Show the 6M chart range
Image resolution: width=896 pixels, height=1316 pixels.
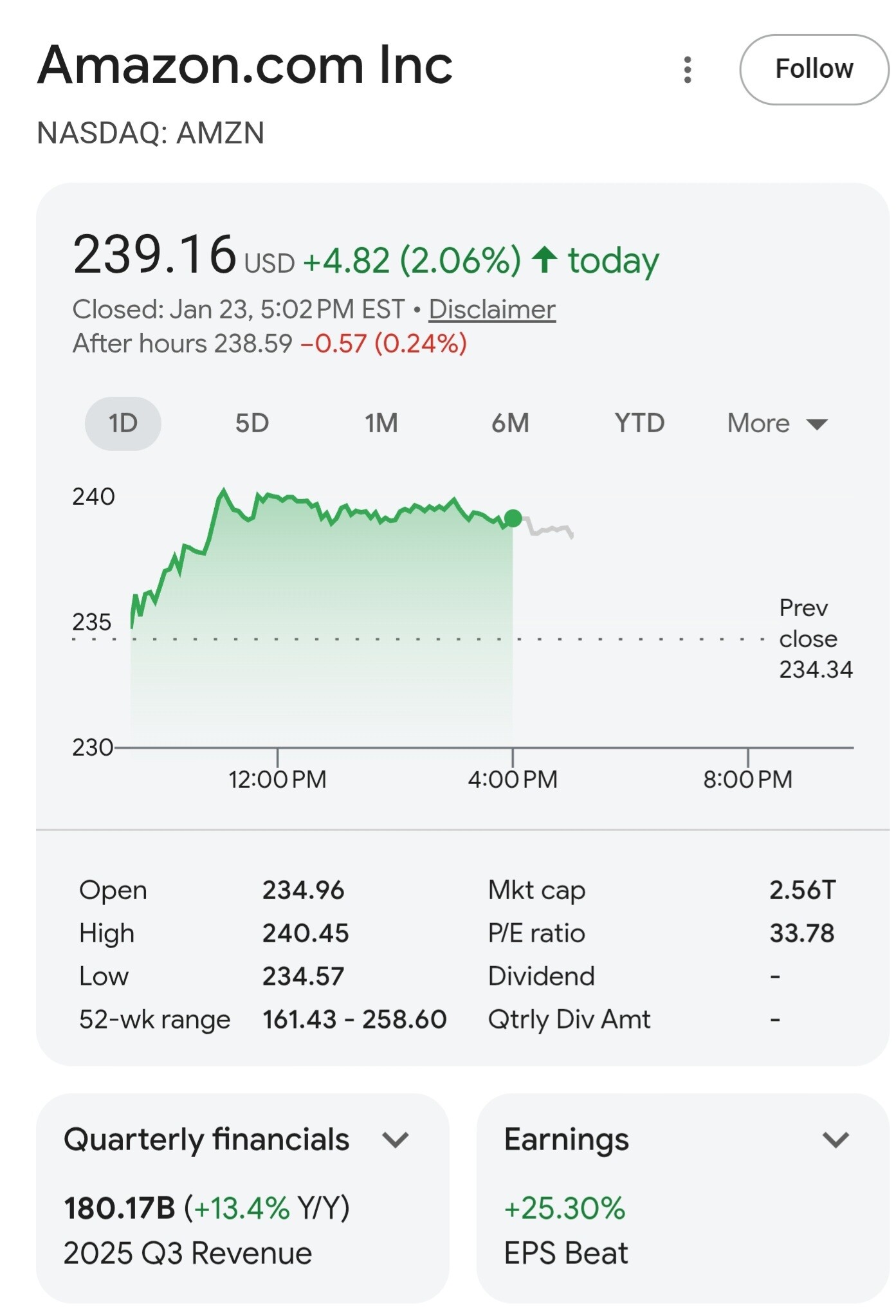(510, 423)
